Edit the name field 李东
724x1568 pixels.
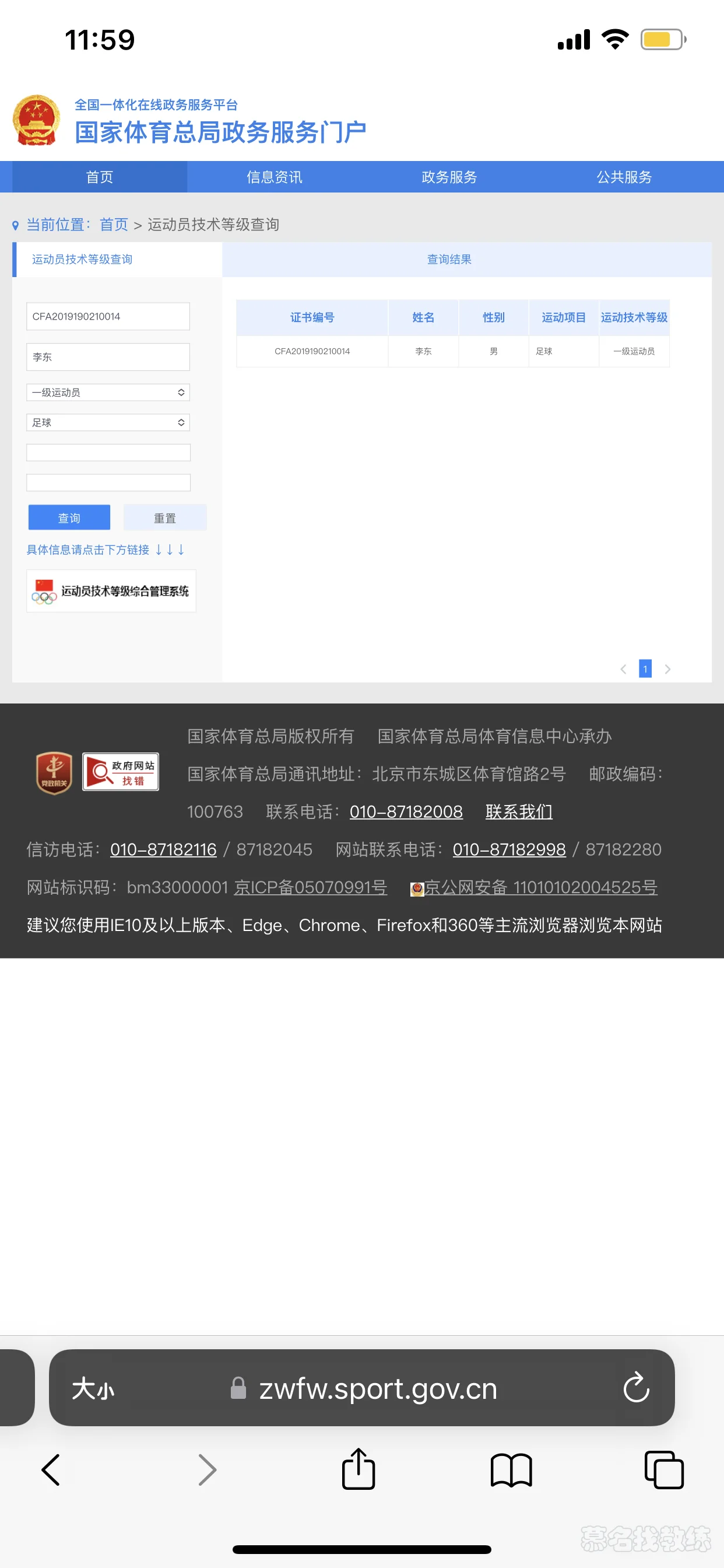coord(108,356)
